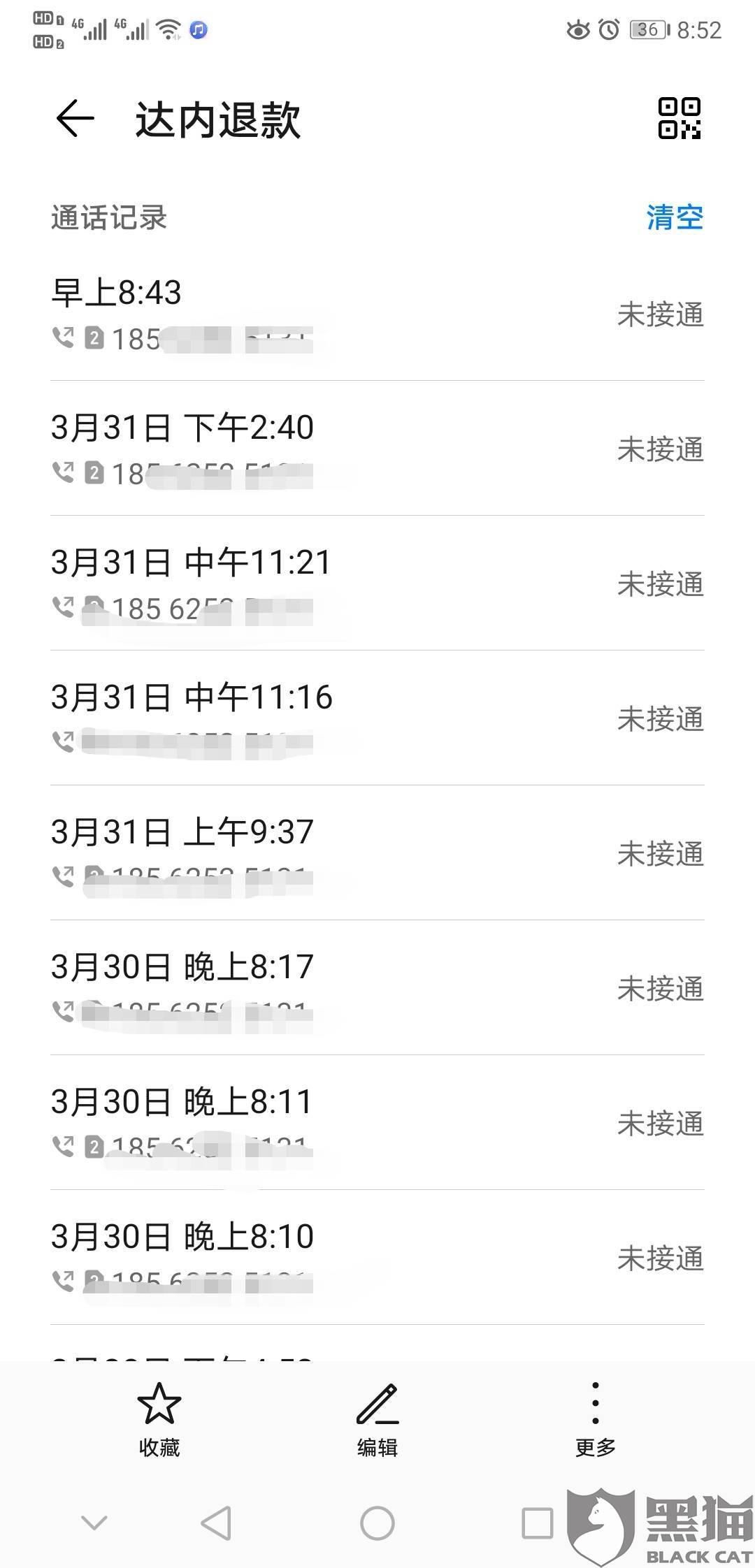Open the 更多 options menu
This screenshot has width=755, height=1568.
(596, 1419)
